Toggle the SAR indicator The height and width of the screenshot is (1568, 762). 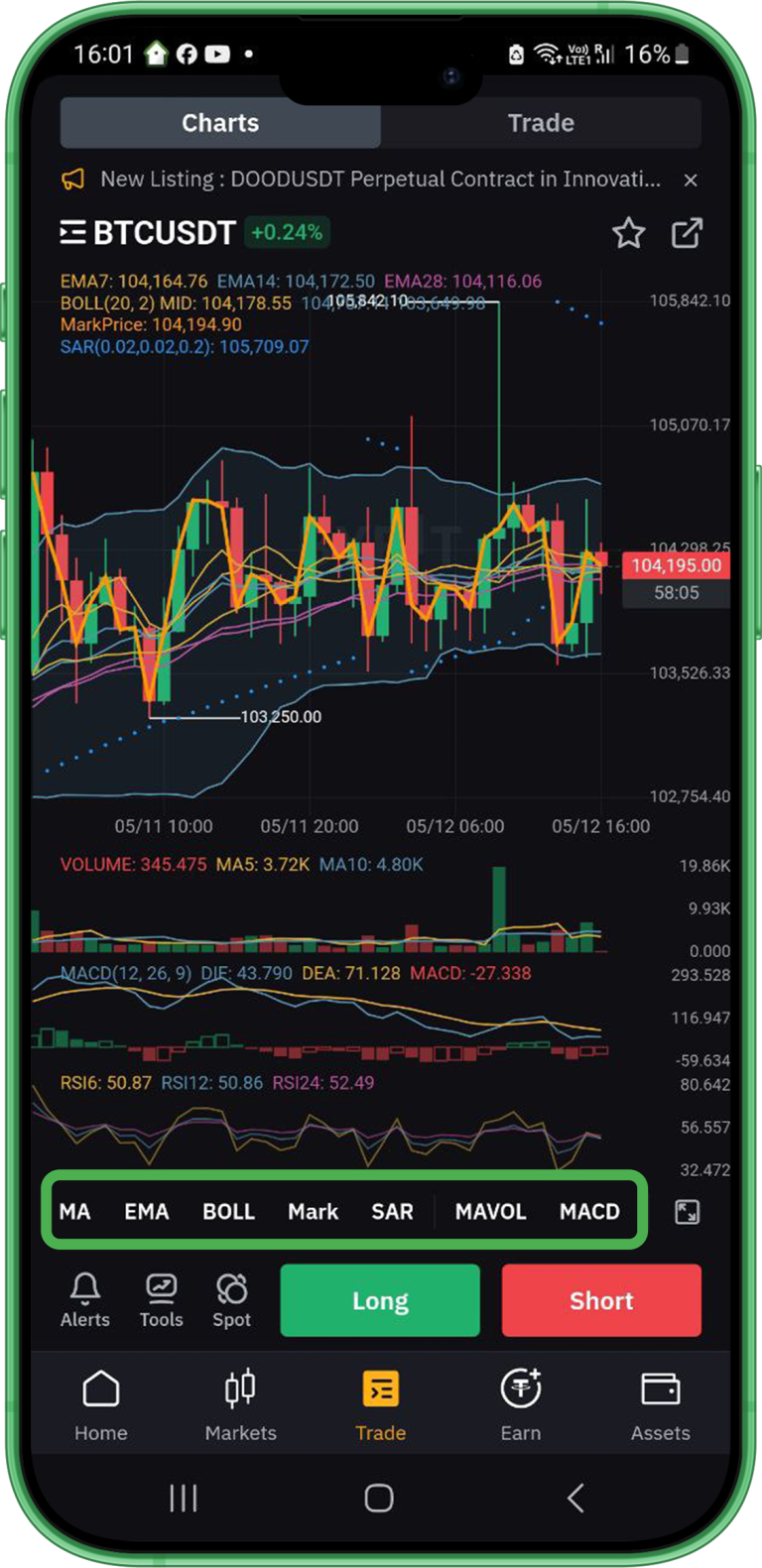(392, 1211)
